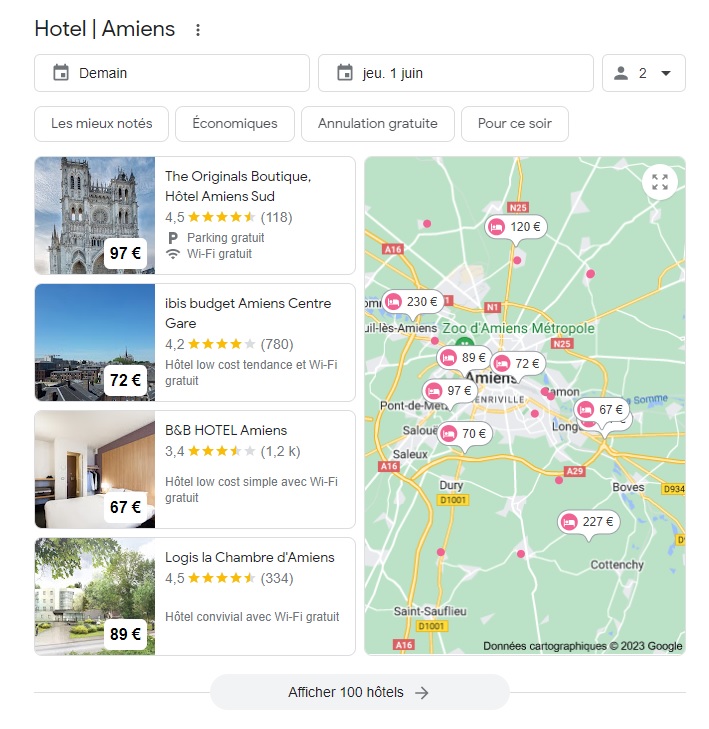The height and width of the screenshot is (729, 709).
Task: Expand the map to fullscreen
Action: [x=660, y=182]
